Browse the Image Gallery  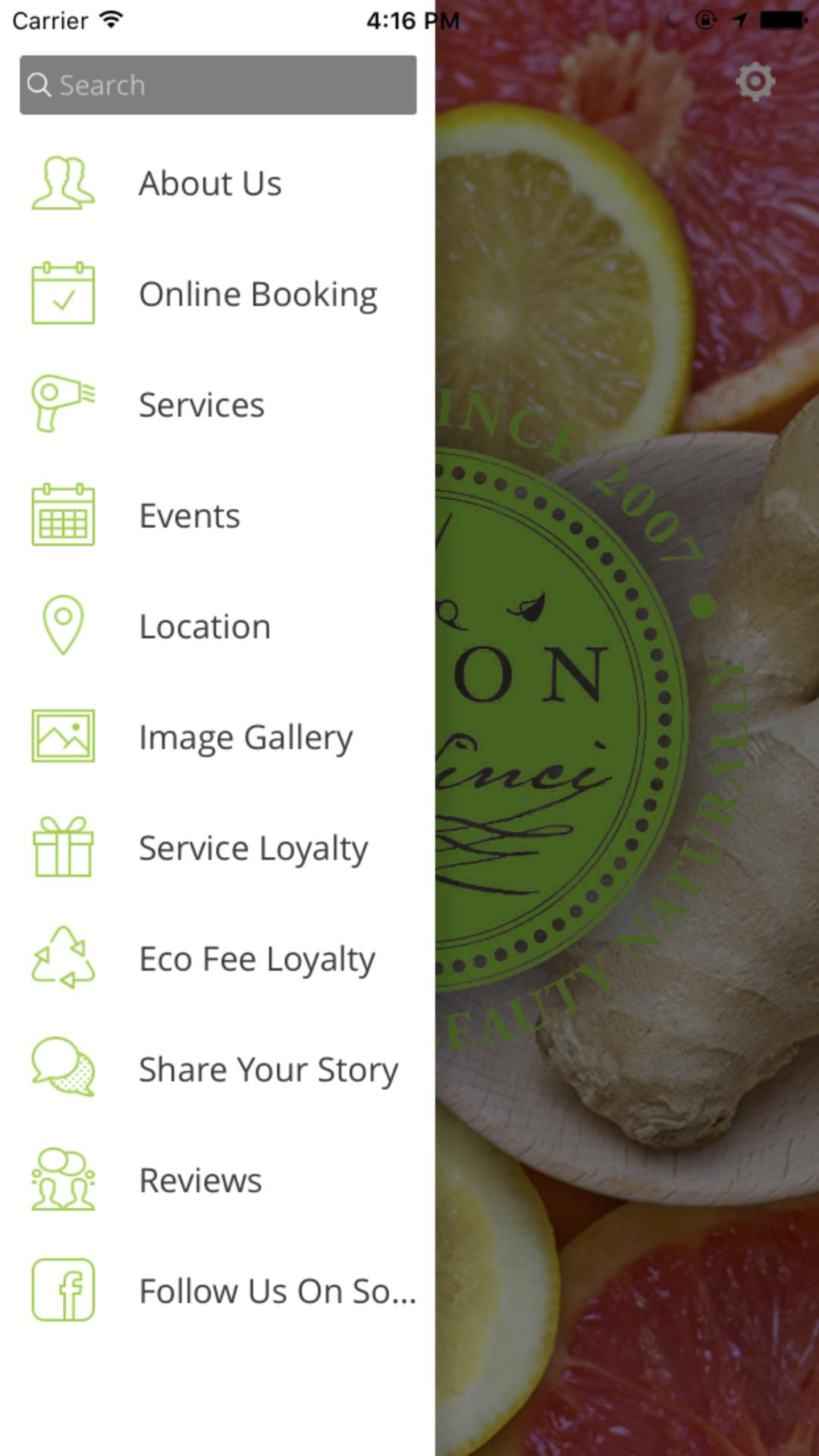(246, 737)
